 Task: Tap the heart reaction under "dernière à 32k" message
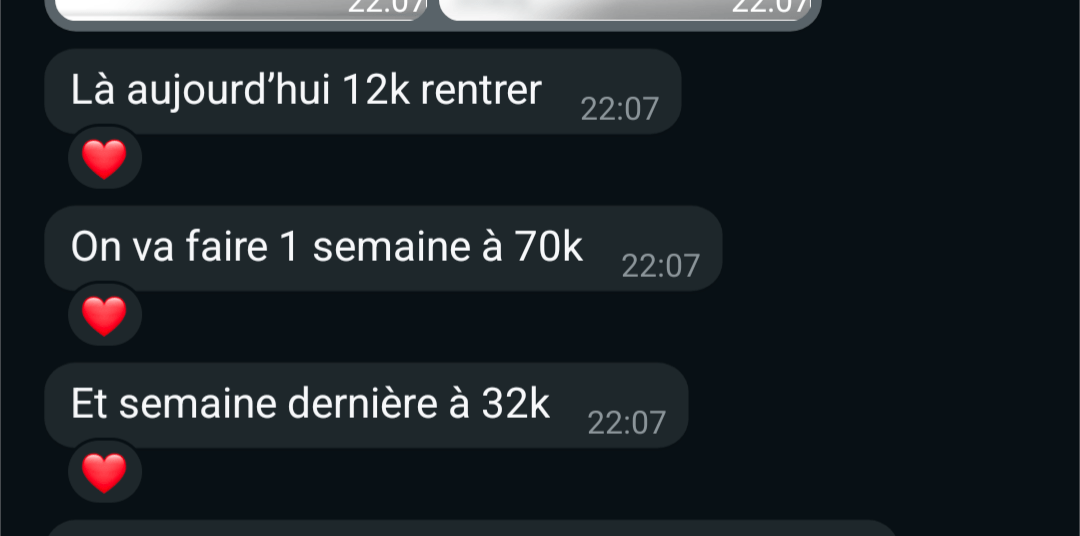[104, 472]
